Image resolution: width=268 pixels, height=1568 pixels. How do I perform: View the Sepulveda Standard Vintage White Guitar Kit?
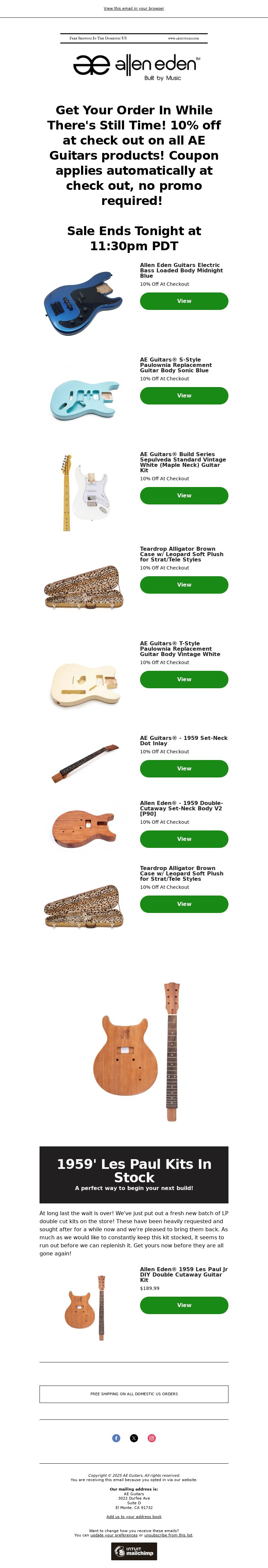coord(184,495)
